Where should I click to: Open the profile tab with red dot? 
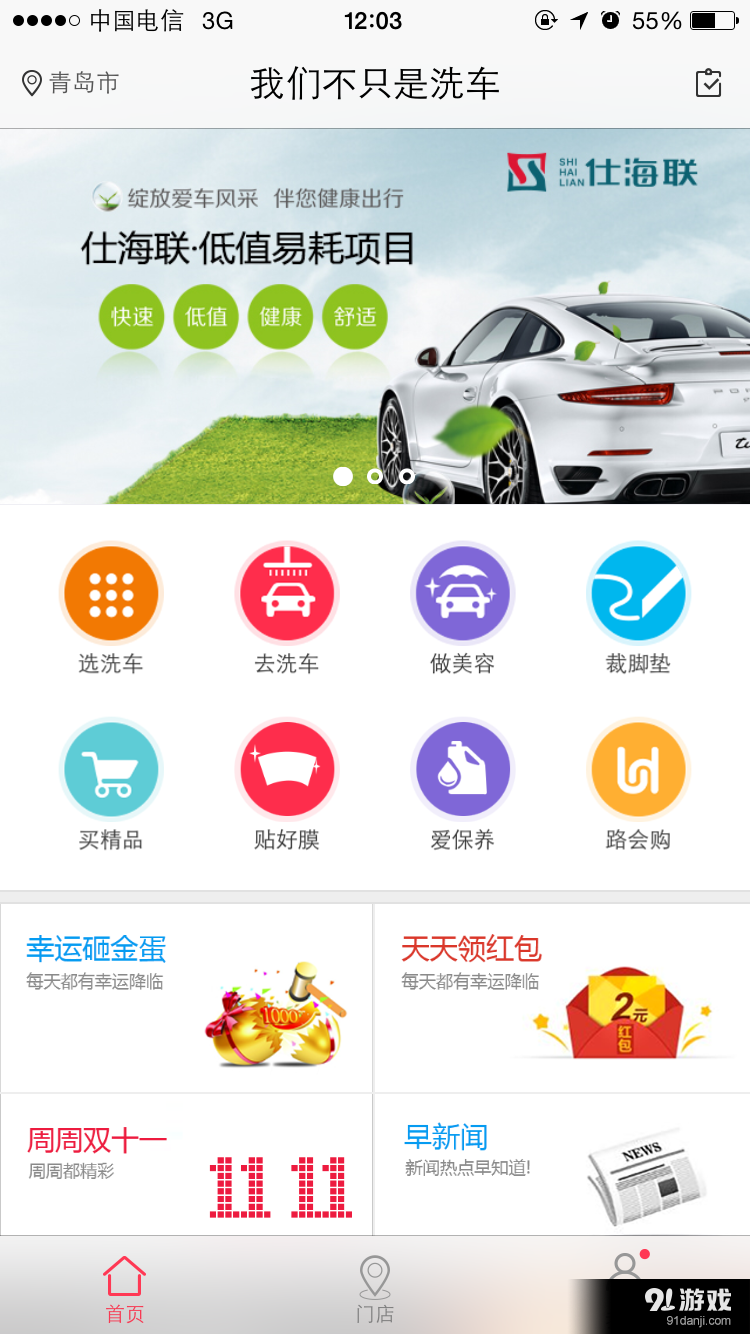point(626,1268)
